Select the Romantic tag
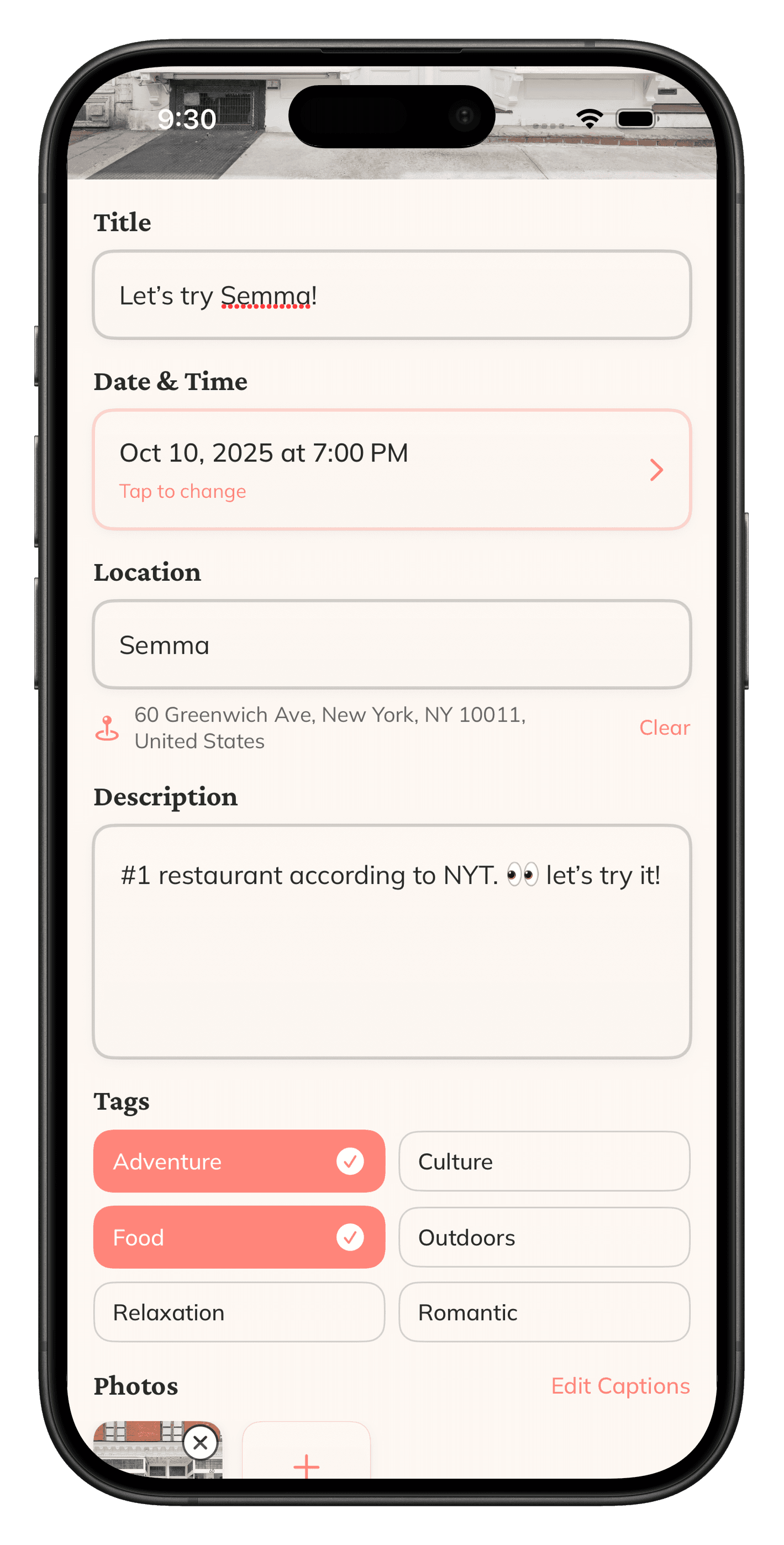This screenshot has height=1545, width=784. 544,1312
